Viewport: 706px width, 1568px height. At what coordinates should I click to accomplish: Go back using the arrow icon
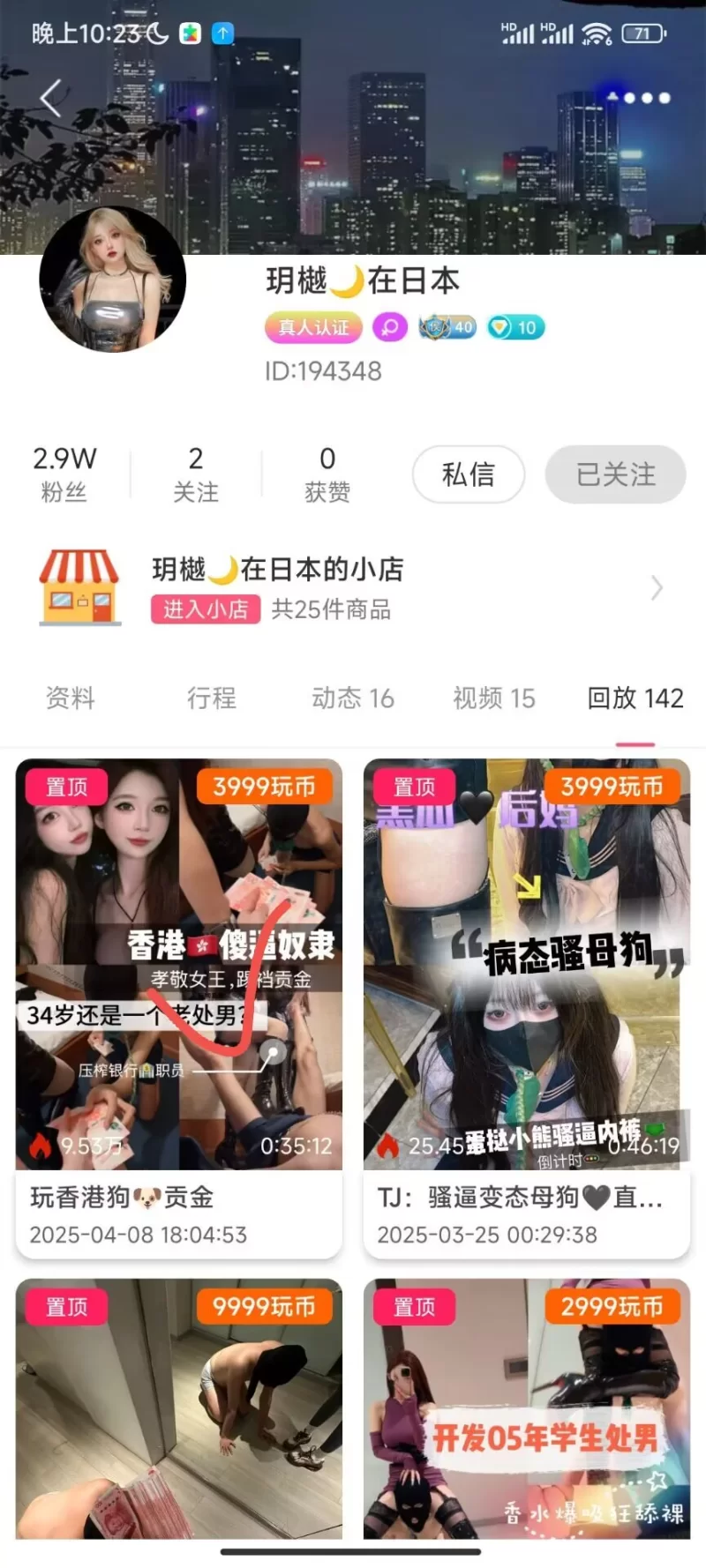tap(51, 98)
